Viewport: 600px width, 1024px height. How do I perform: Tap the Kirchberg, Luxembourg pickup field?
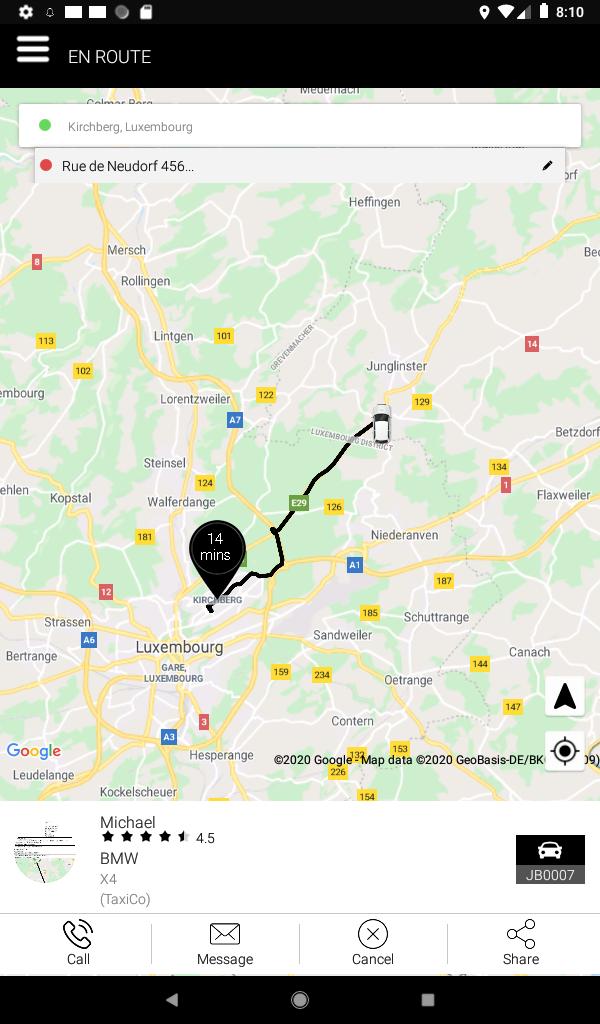pyautogui.click(x=300, y=125)
